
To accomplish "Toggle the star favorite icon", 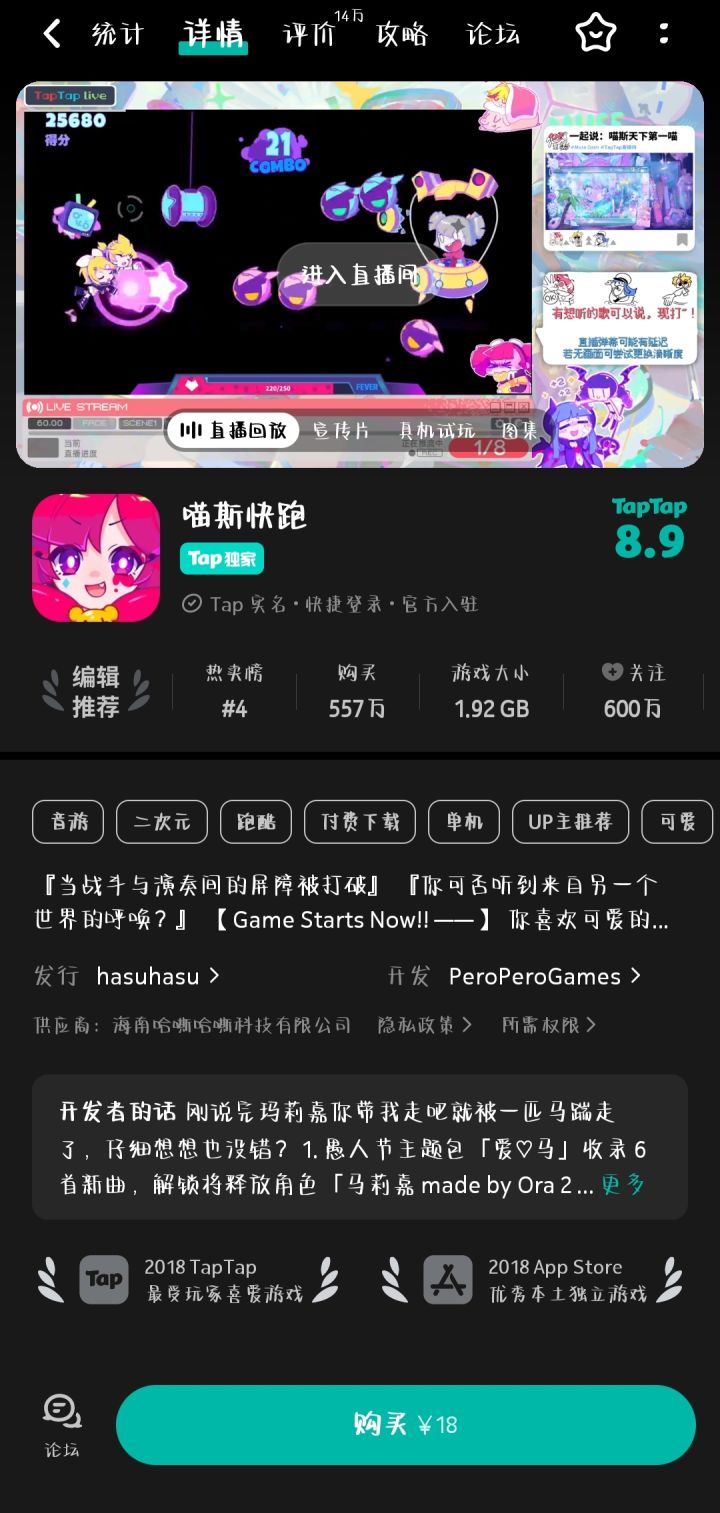I will (x=595, y=33).
